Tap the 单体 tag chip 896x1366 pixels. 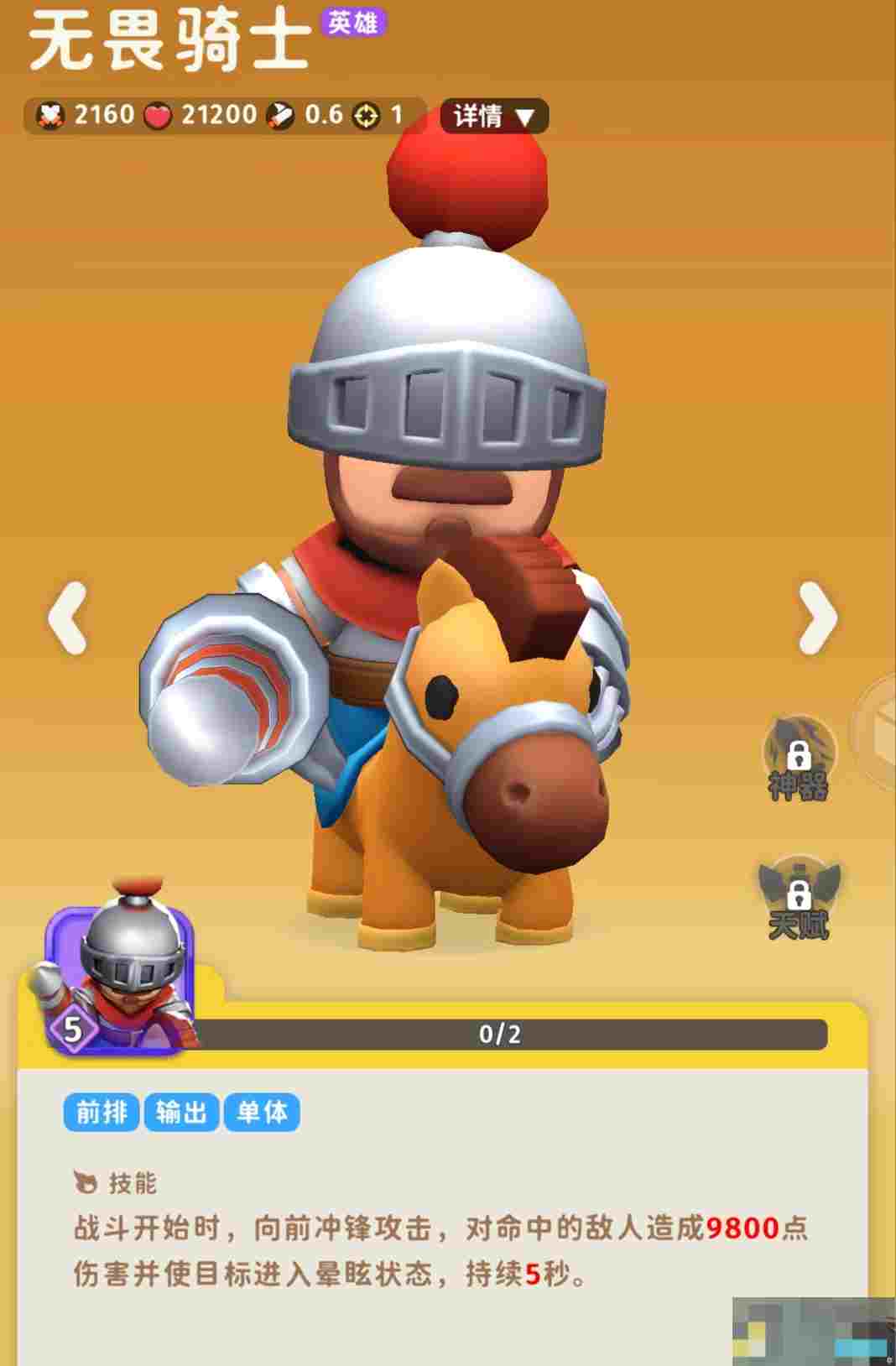pos(262,1113)
